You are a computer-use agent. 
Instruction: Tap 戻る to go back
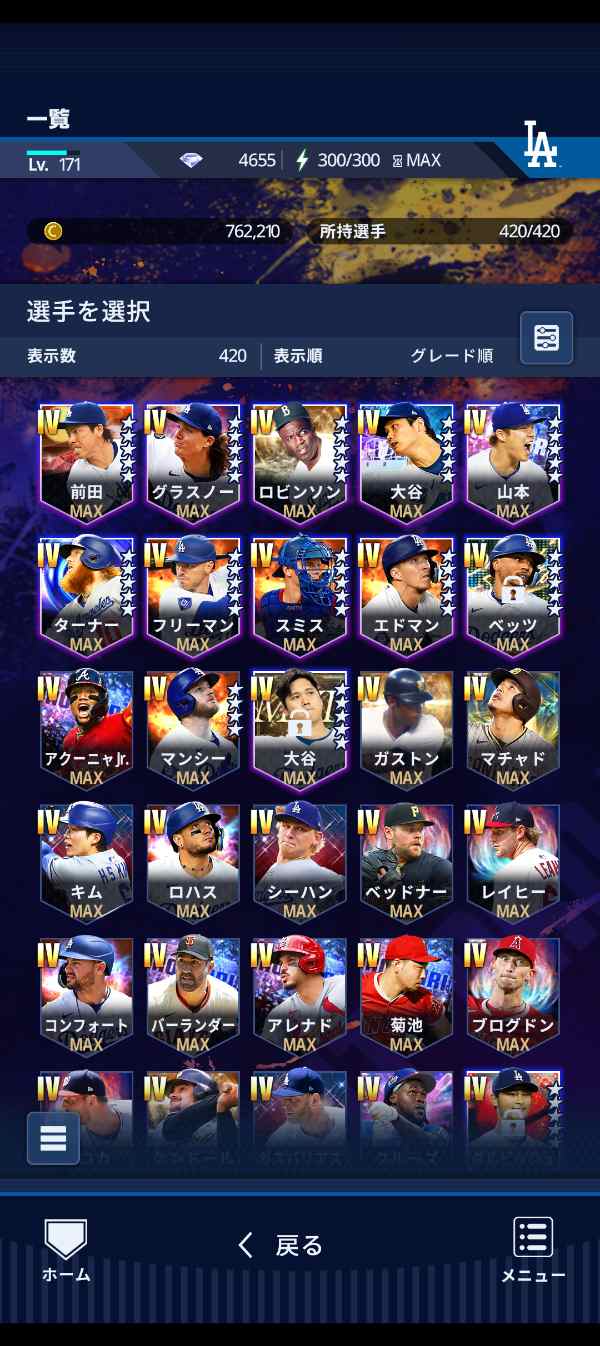coord(282,1245)
